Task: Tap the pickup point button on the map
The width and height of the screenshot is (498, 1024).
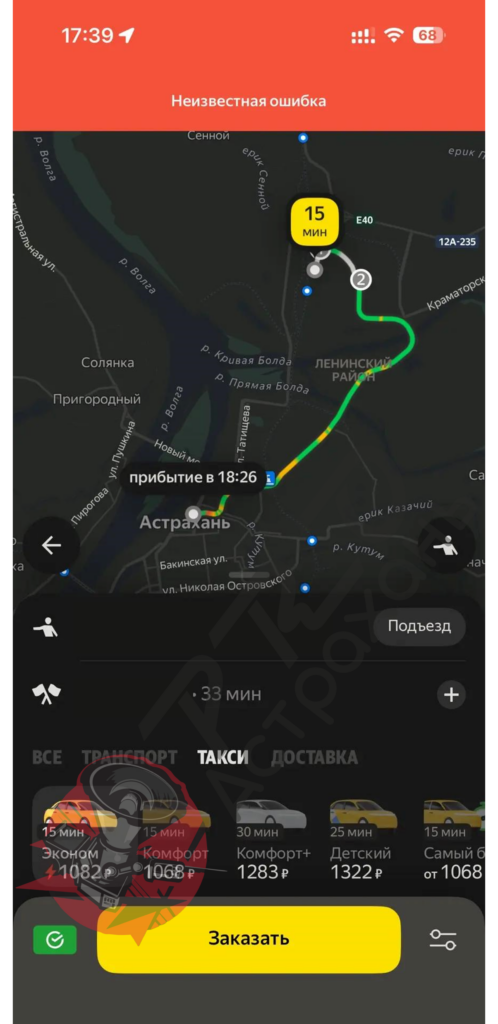Action: pos(446,545)
